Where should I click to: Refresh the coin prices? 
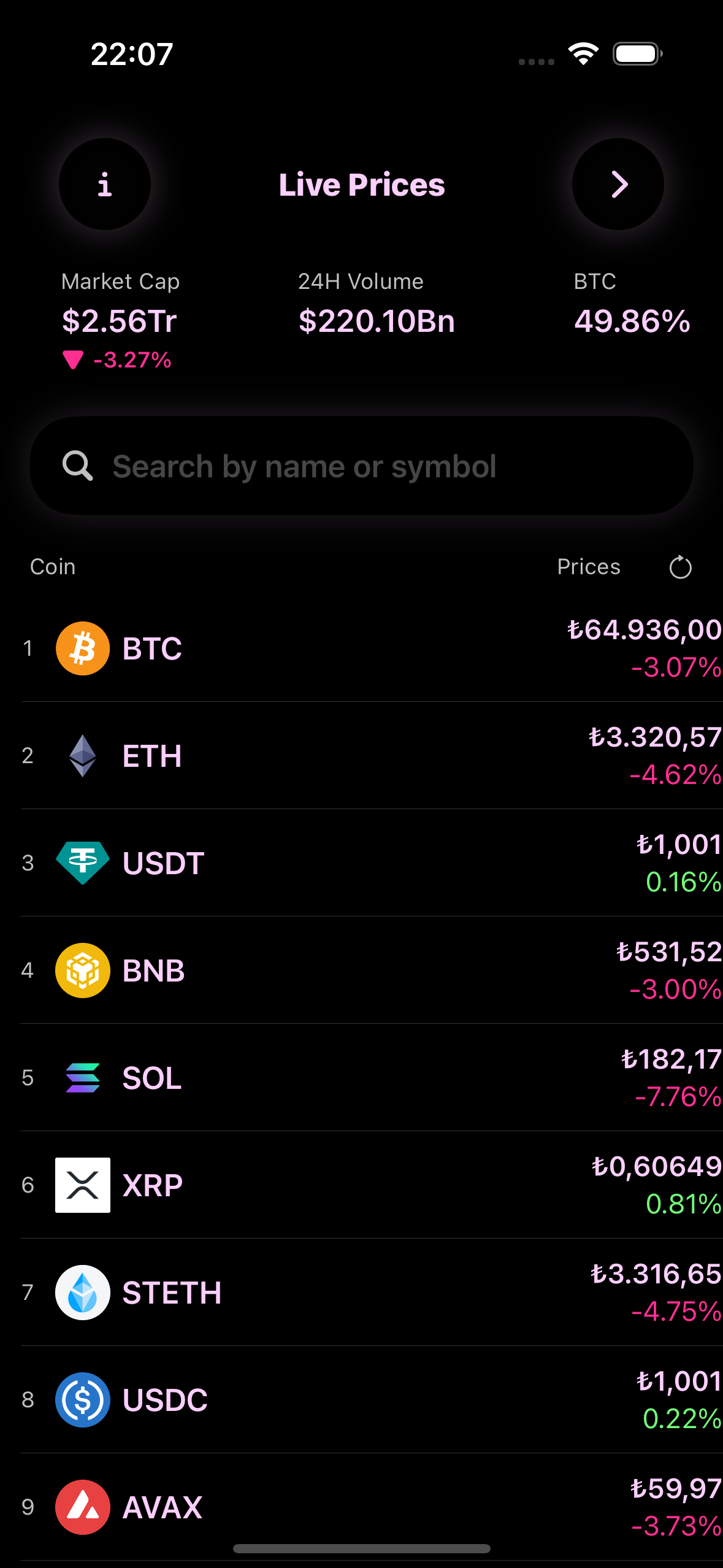coord(680,567)
